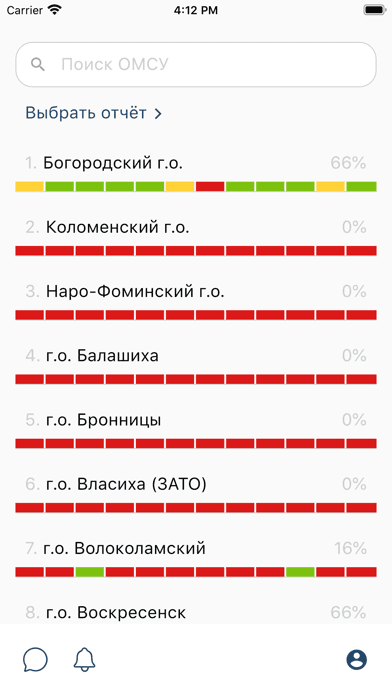Tap the г.о. Балашиха row
Image resolution: width=392 pixels, height=696 pixels.
(196, 367)
